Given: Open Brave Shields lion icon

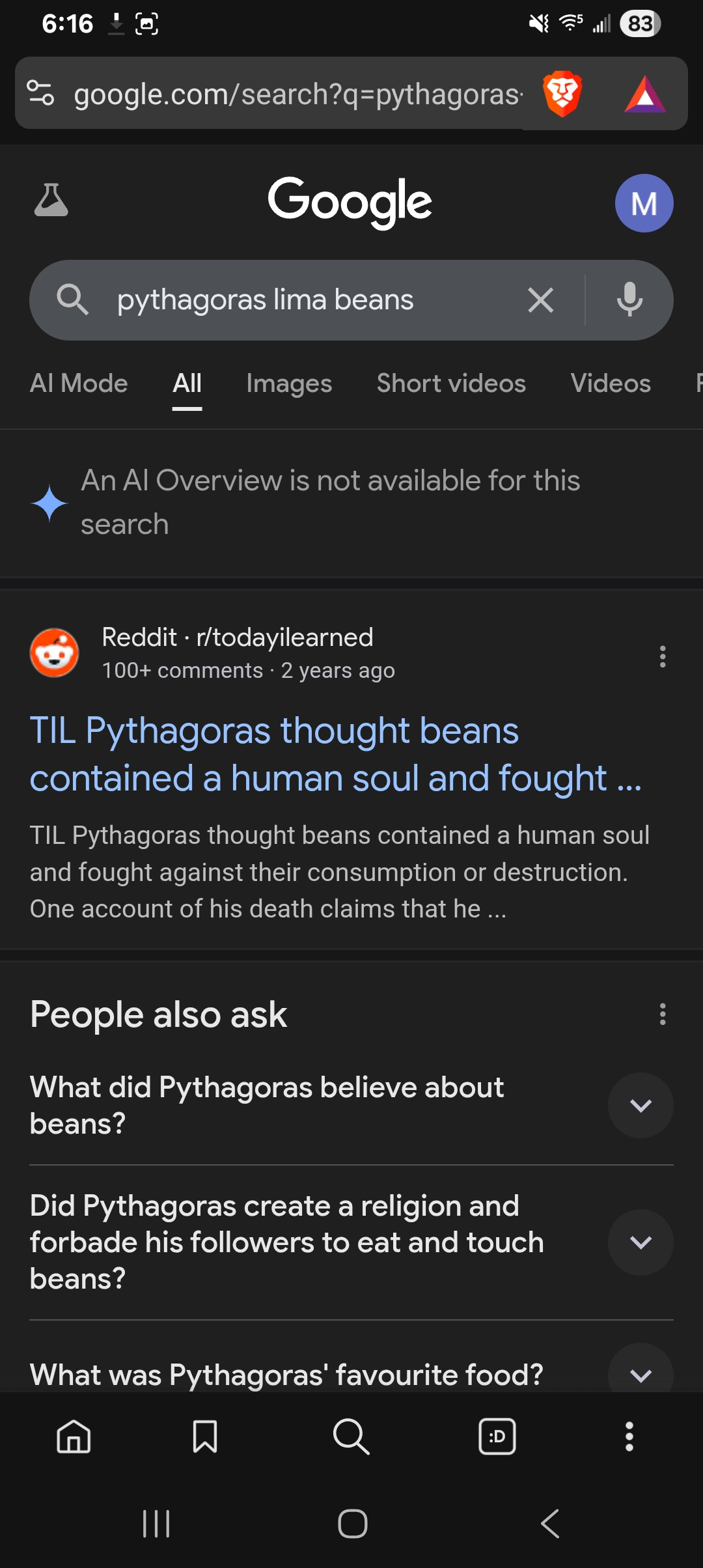Looking at the screenshot, I should [562, 94].
